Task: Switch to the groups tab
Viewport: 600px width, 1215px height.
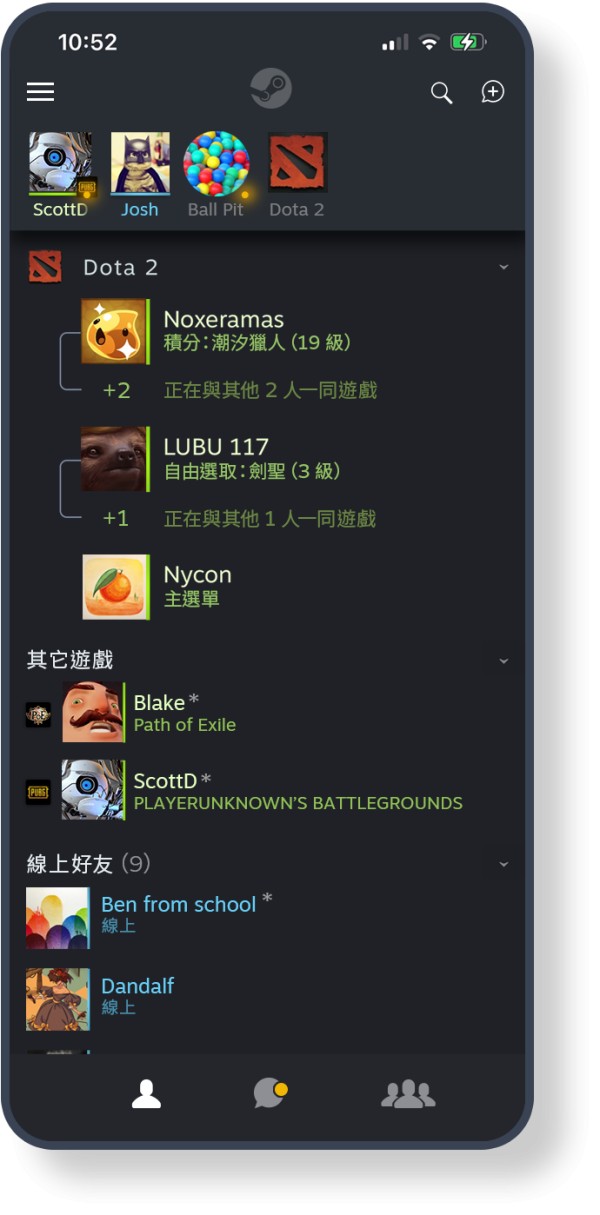Action: [x=408, y=1095]
